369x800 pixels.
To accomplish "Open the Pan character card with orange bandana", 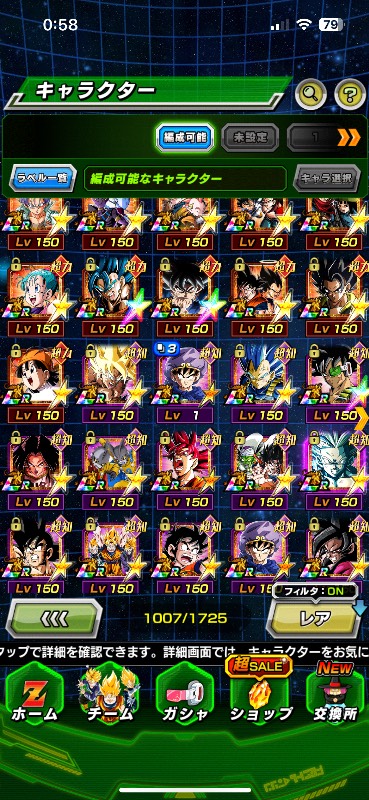I will (x=37, y=383).
